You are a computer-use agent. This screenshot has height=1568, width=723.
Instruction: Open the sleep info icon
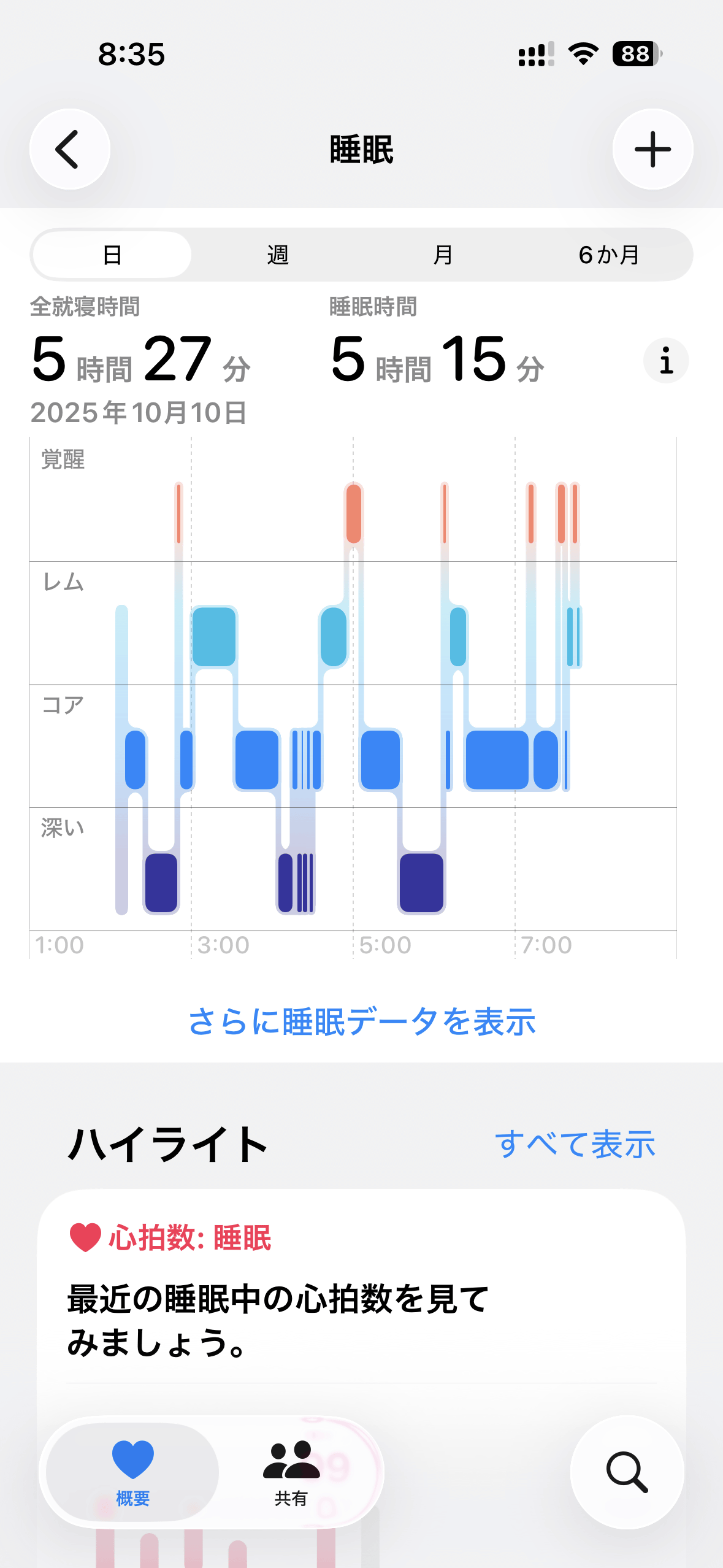pyautogui.click(x=666, y=361)
